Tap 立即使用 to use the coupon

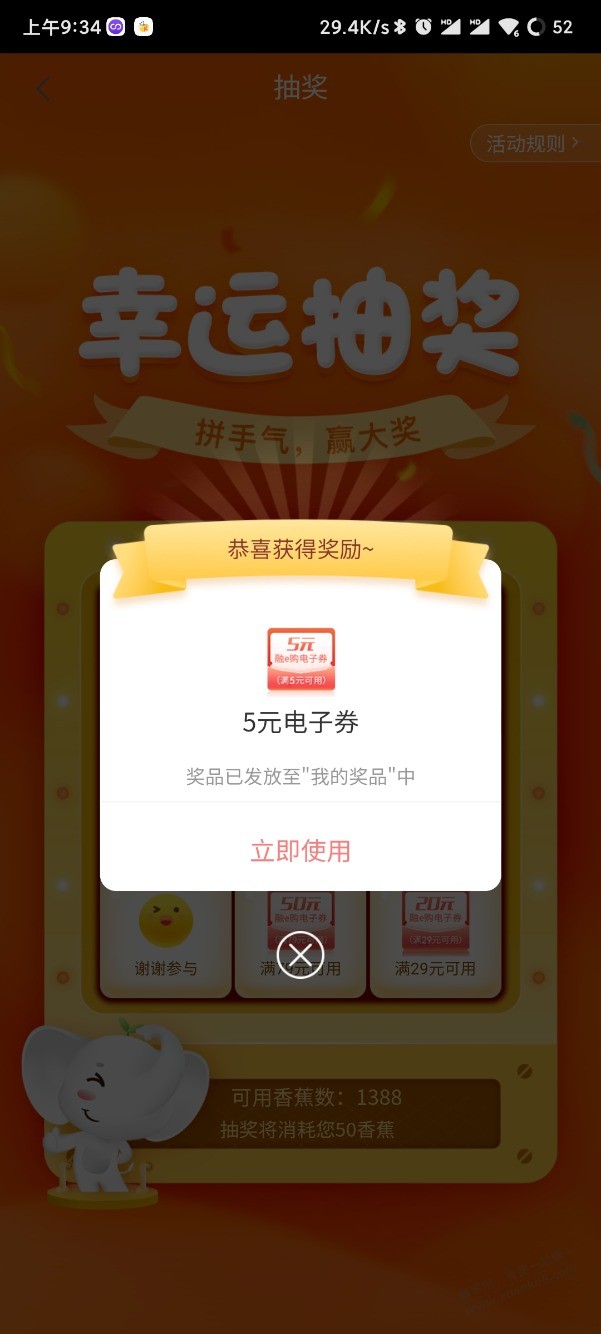pos(300,851)
